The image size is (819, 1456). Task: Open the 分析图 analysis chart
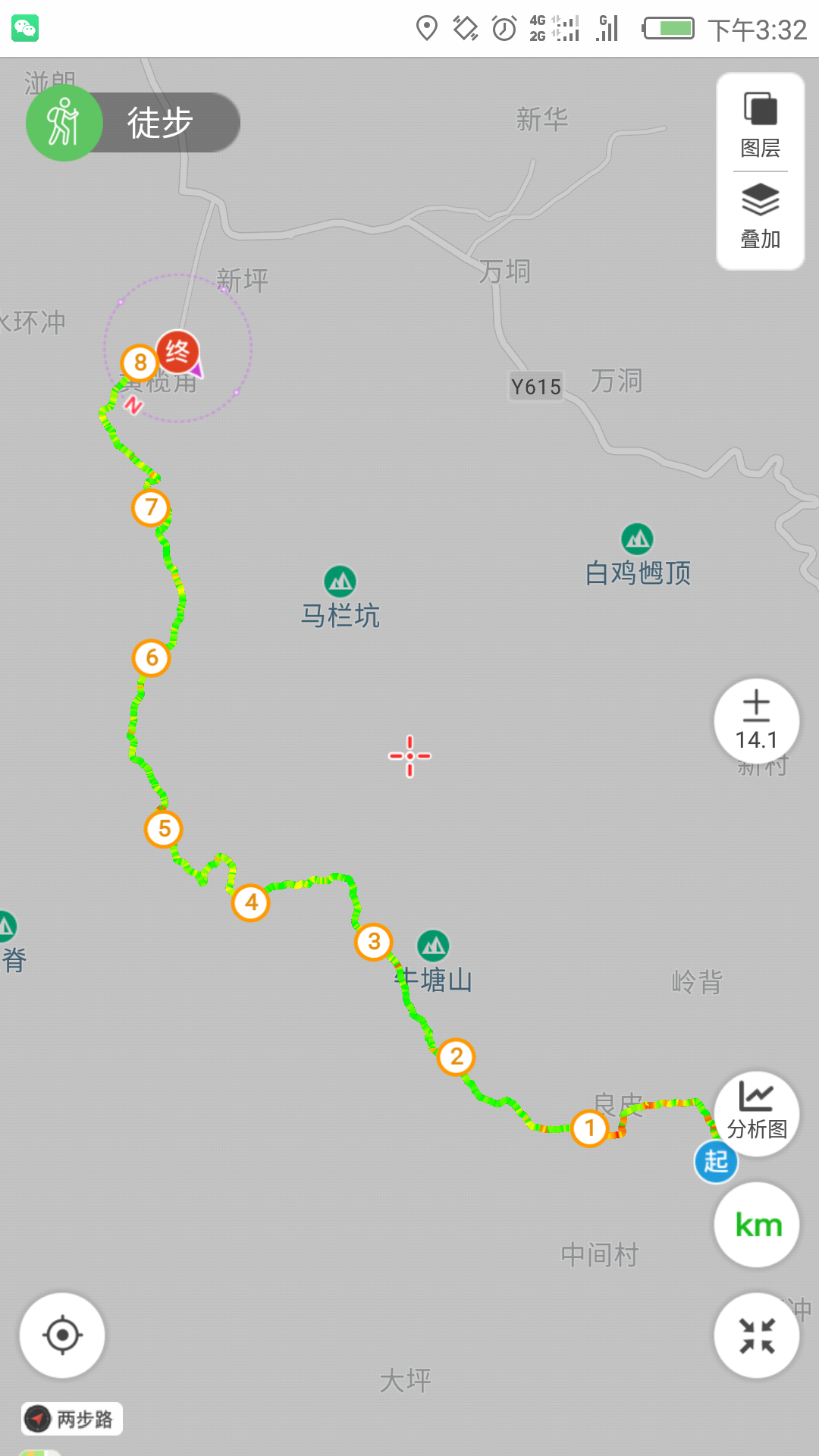756,1112
